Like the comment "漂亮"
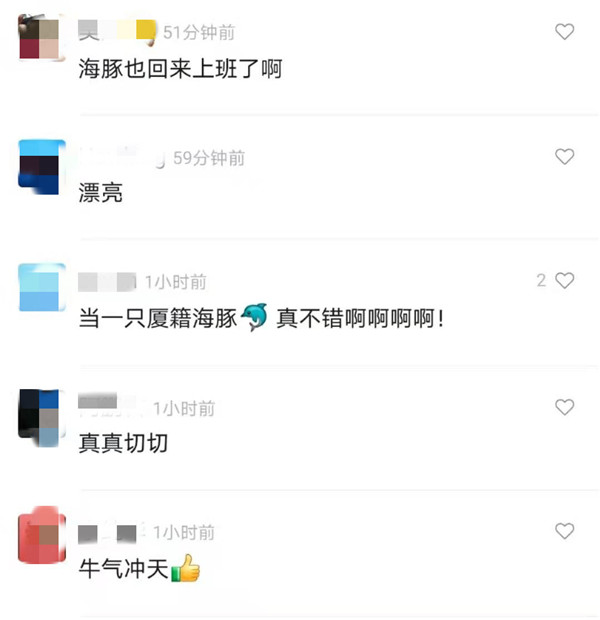The width and height of the screenshot is (600, 620). pos(564,157)
